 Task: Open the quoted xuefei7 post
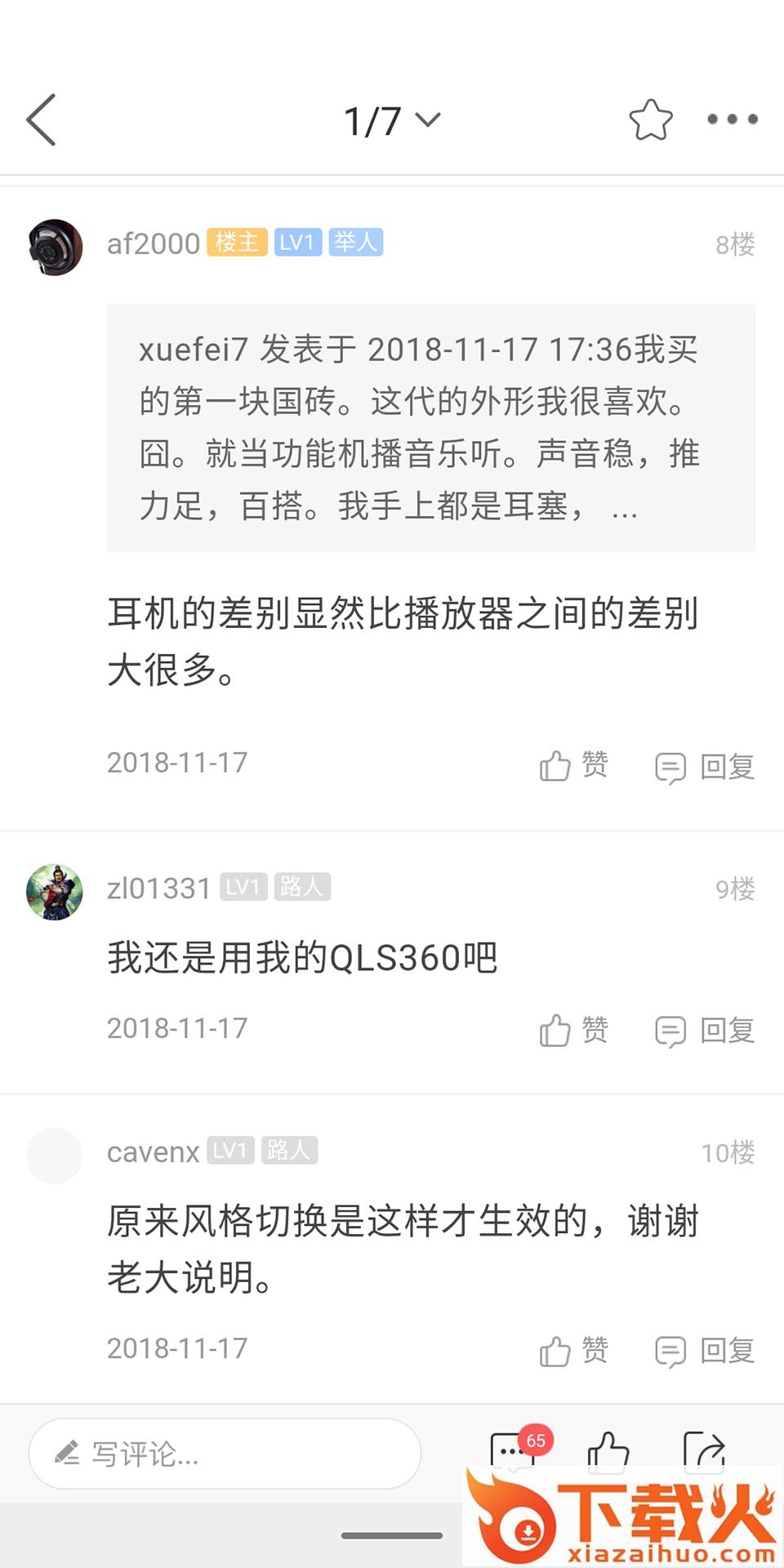(431, 428)
